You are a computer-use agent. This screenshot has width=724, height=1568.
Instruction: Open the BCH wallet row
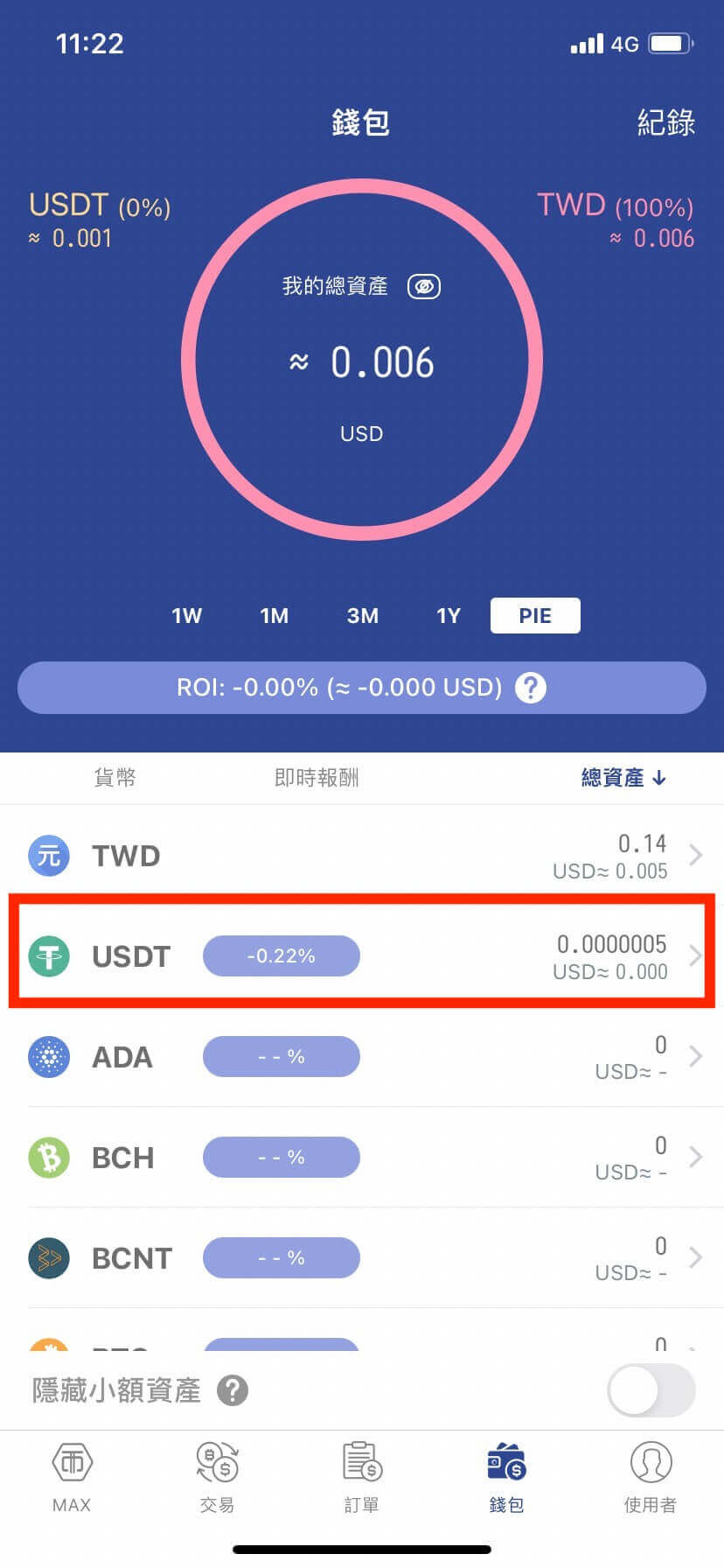362,1157
